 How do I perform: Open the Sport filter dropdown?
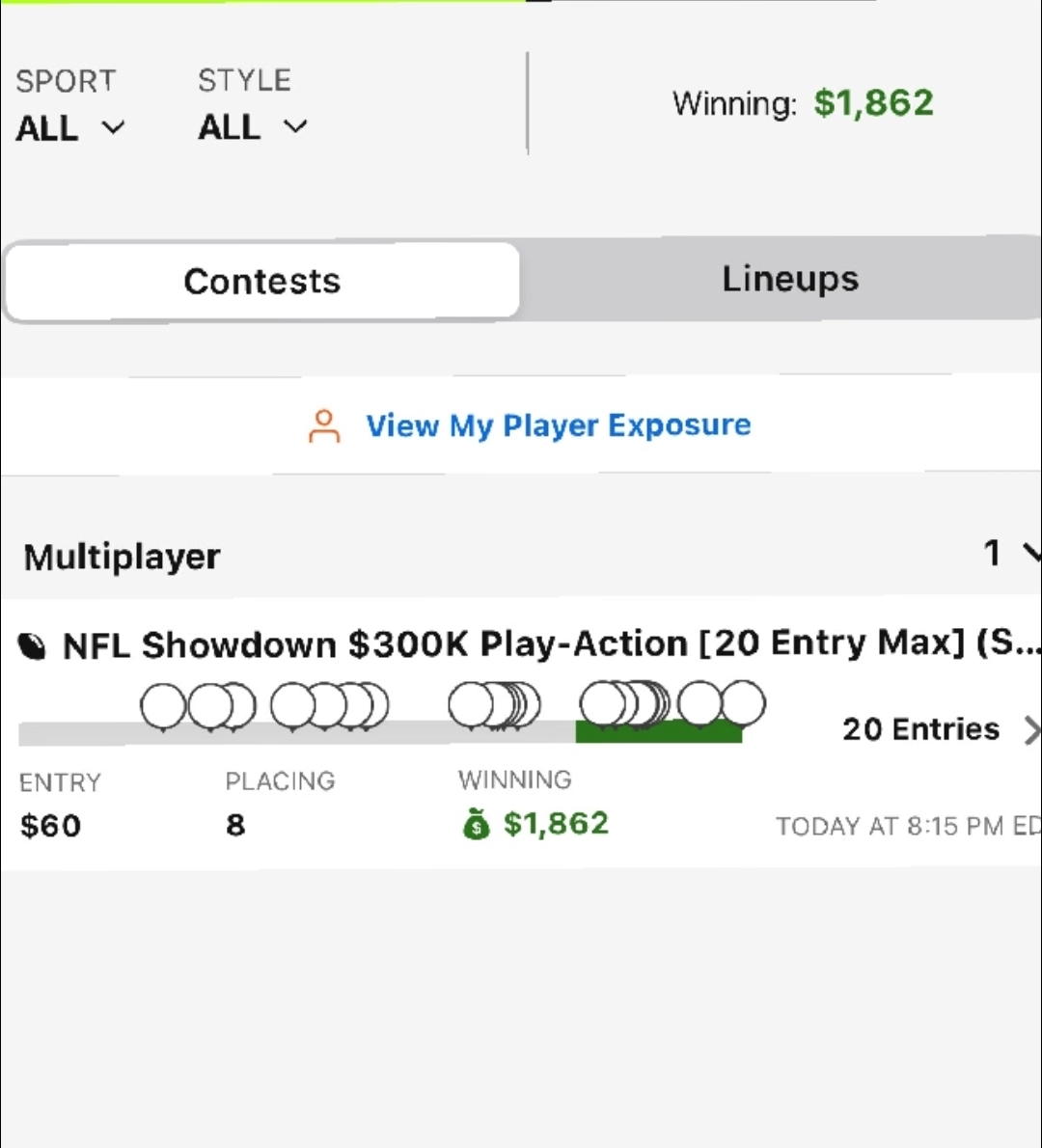coord(70,127)
